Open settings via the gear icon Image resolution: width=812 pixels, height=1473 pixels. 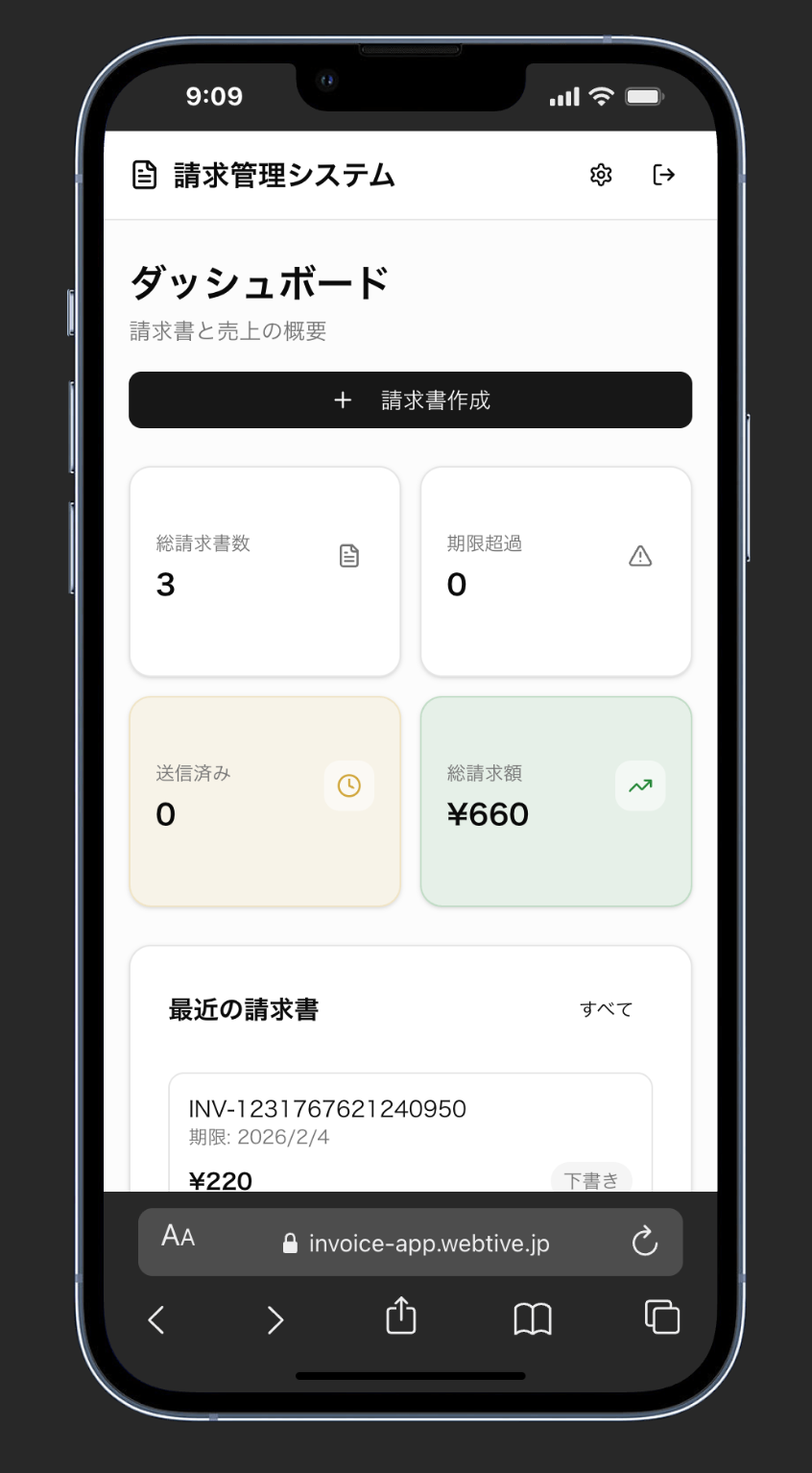[601, 175]
